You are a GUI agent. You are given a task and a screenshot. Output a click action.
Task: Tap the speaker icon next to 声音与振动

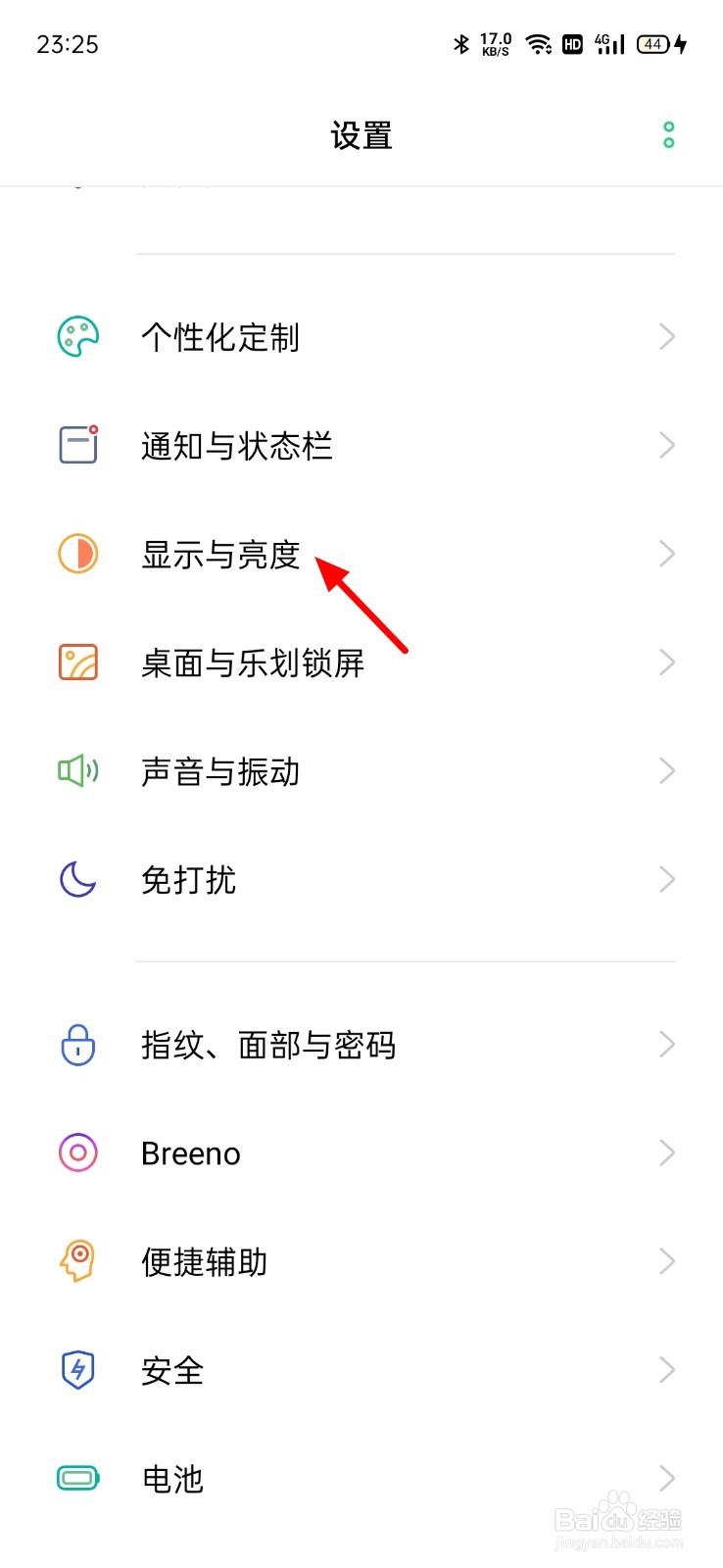77,771
